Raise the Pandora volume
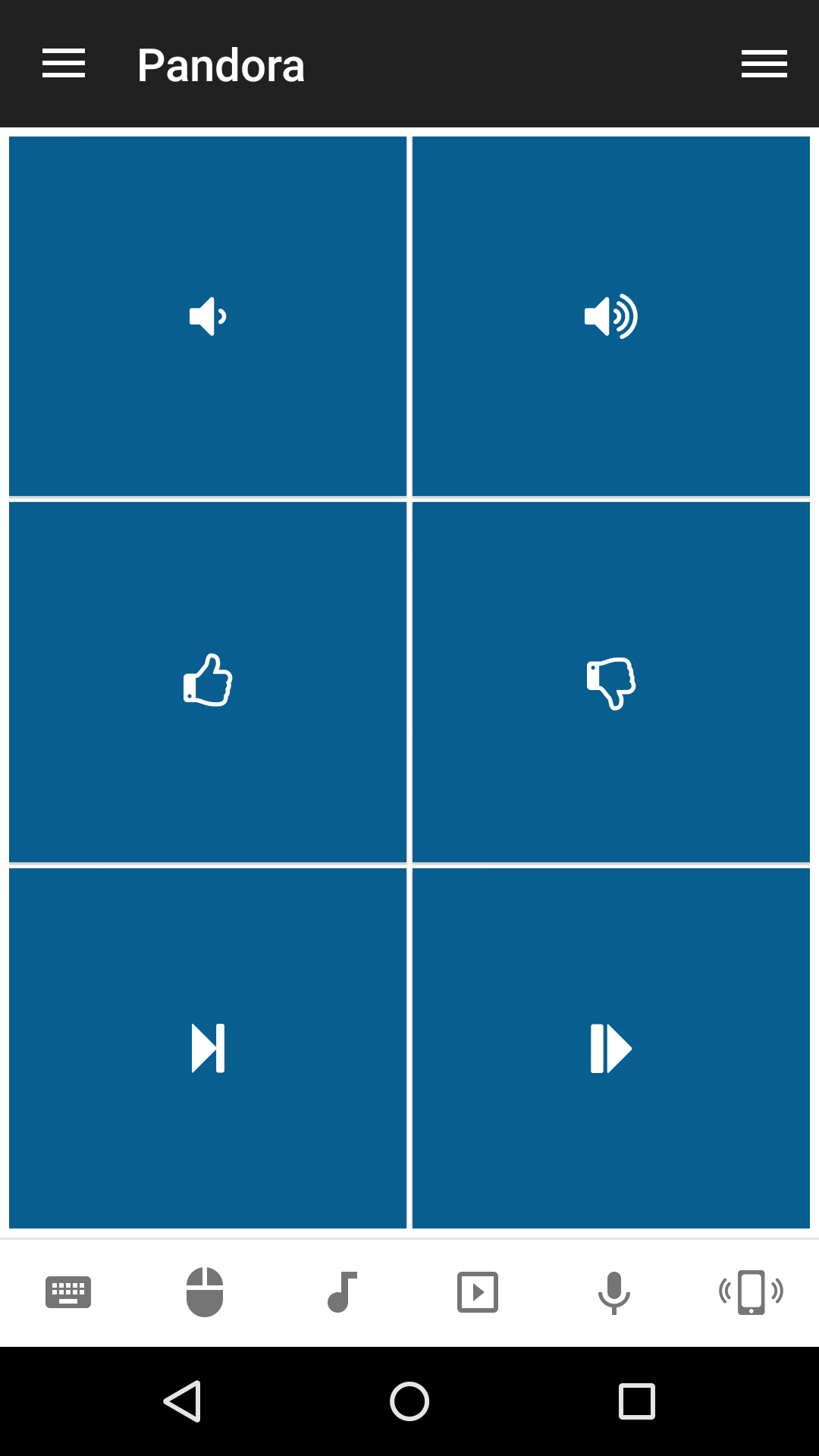 click(611, 316)
